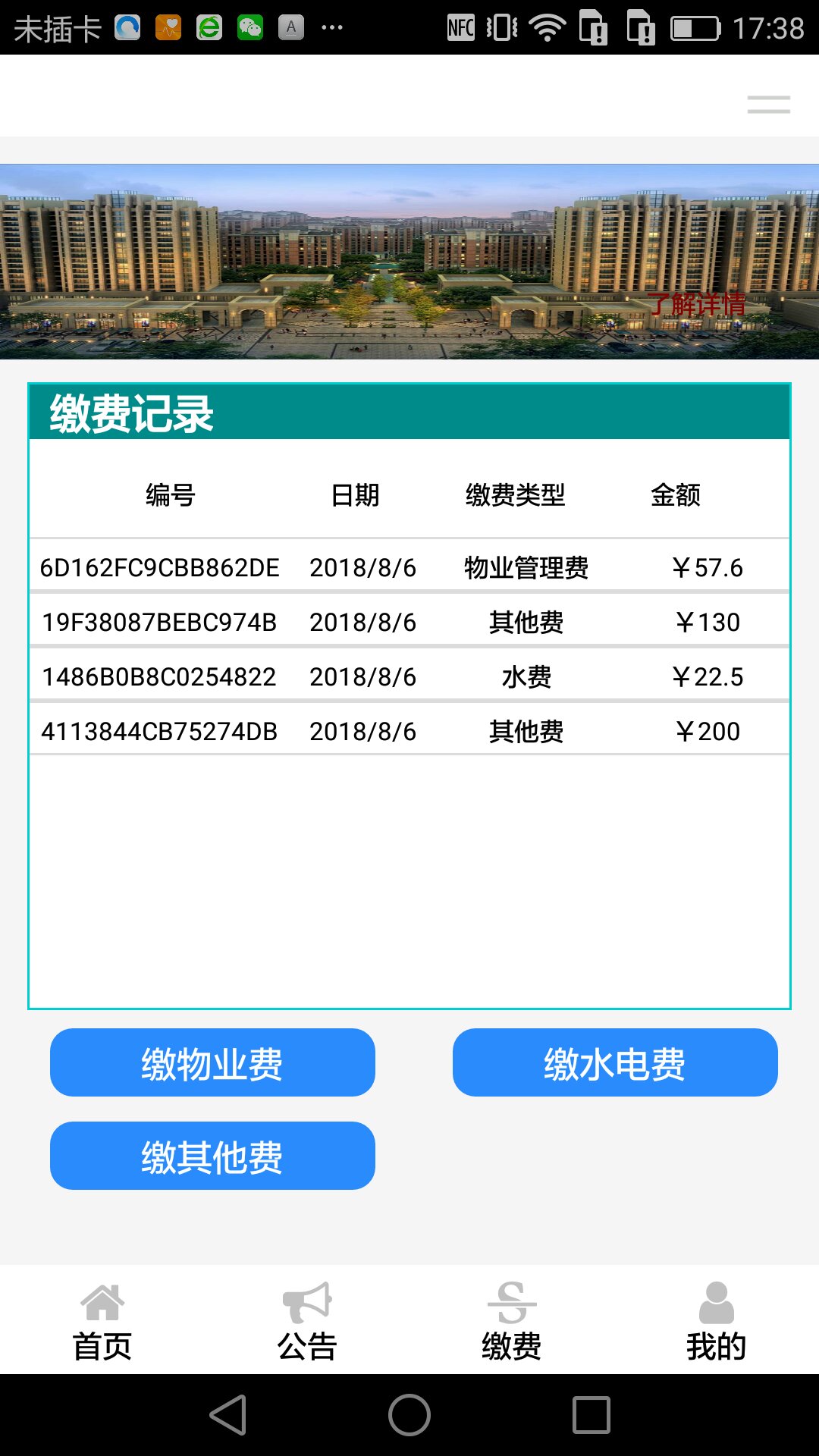Image resolution: width=819 pixels, height=1456 pixels.
Task: Tap the system home button
Action: [x=409, y=1415]
